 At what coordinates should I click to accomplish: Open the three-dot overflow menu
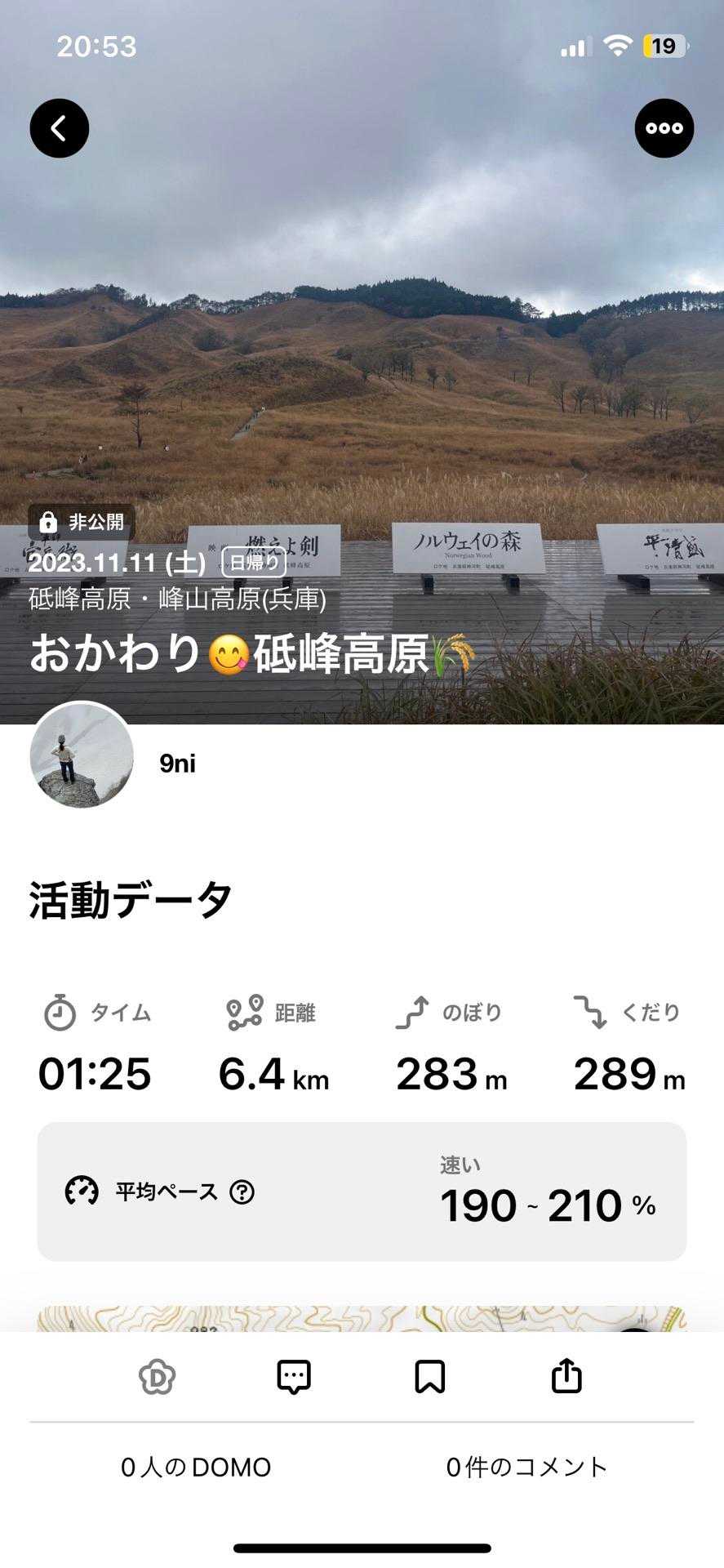tap(664, 128)
